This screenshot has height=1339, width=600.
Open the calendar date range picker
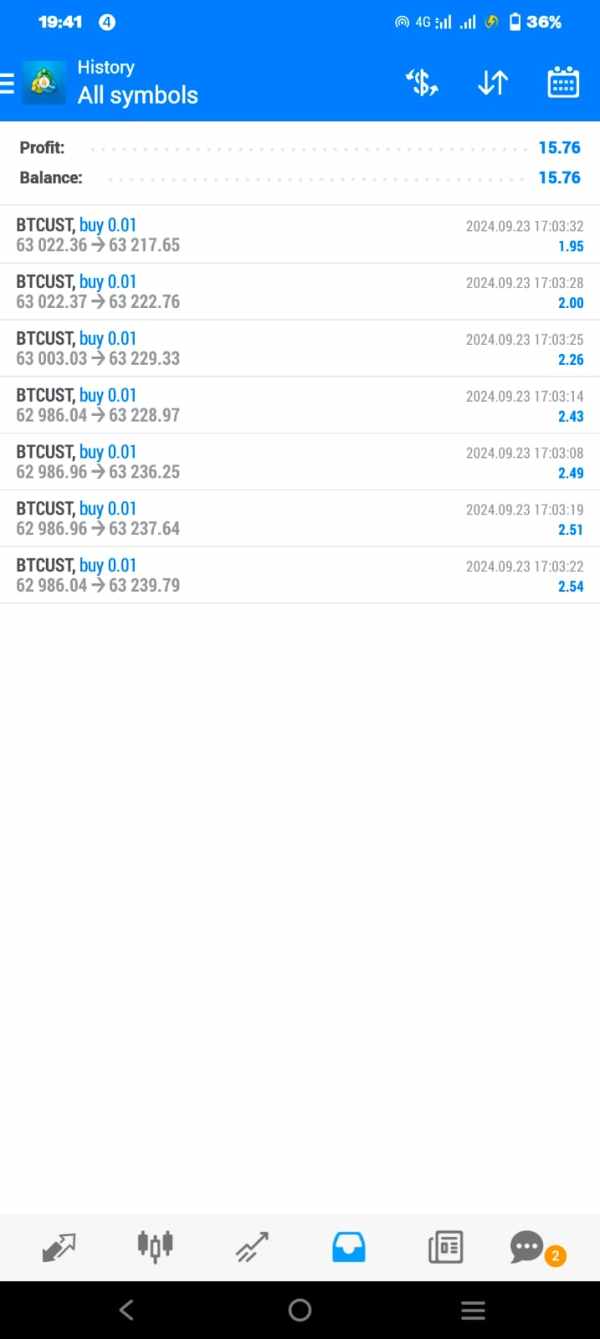563,83
